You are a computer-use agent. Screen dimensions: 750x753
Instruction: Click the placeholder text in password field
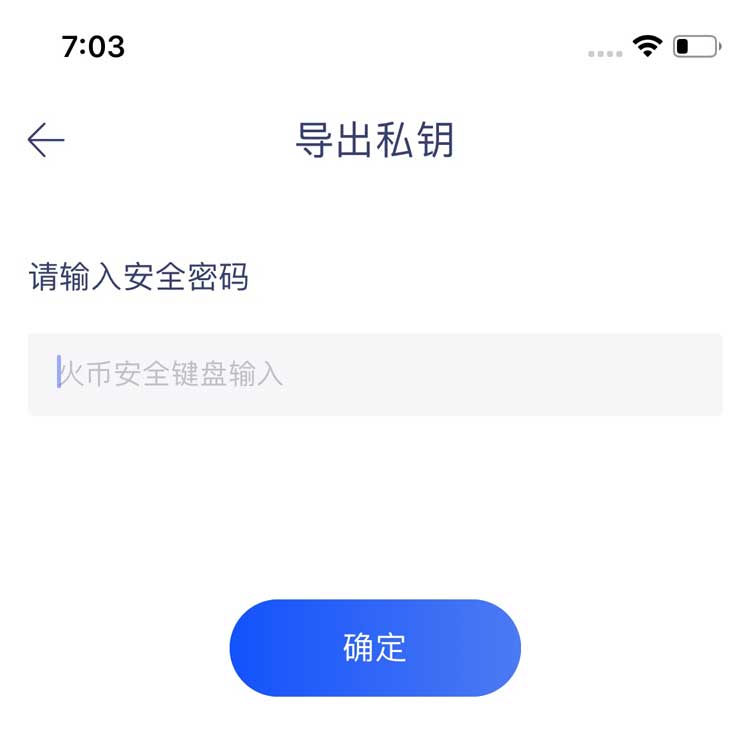pos(170,375)
